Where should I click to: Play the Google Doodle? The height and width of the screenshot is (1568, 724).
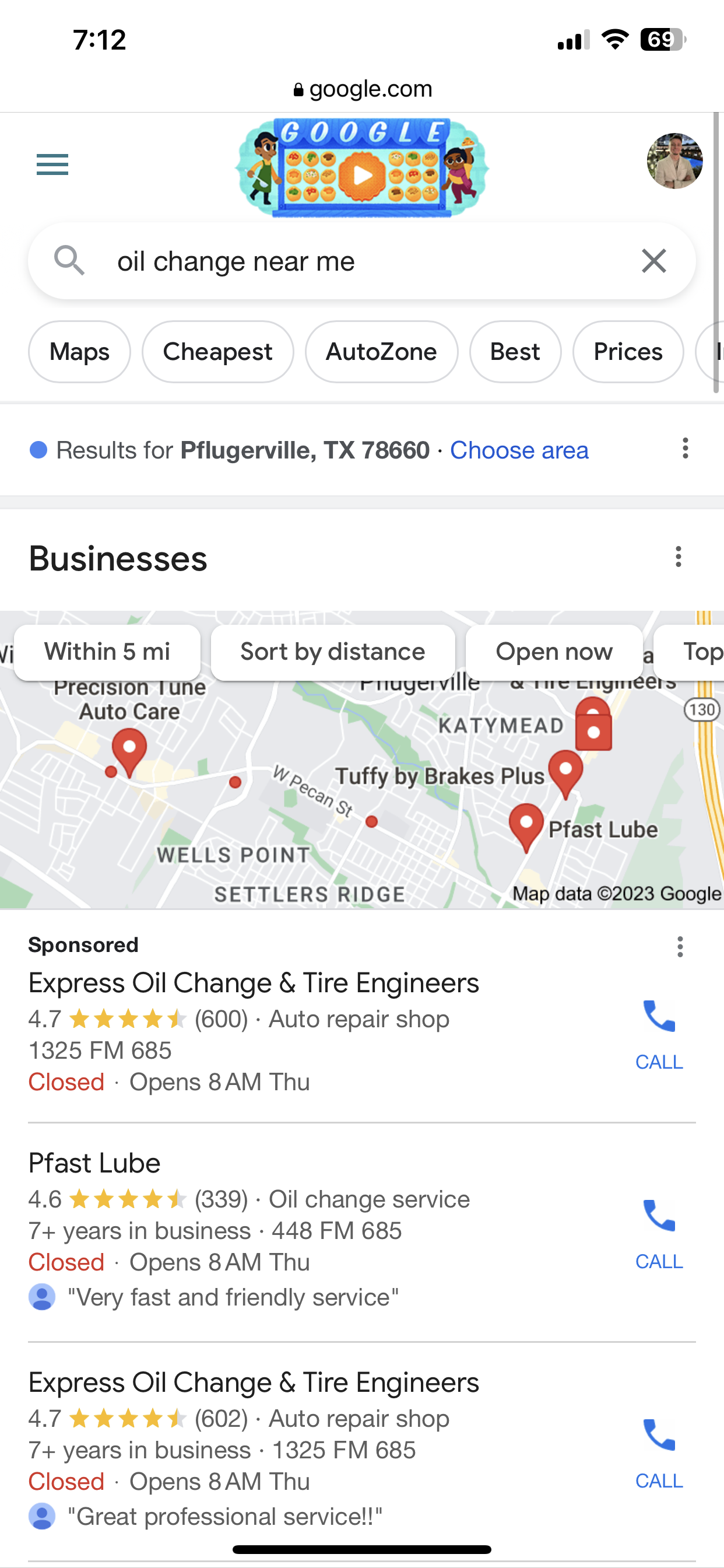tap(363, 176)
